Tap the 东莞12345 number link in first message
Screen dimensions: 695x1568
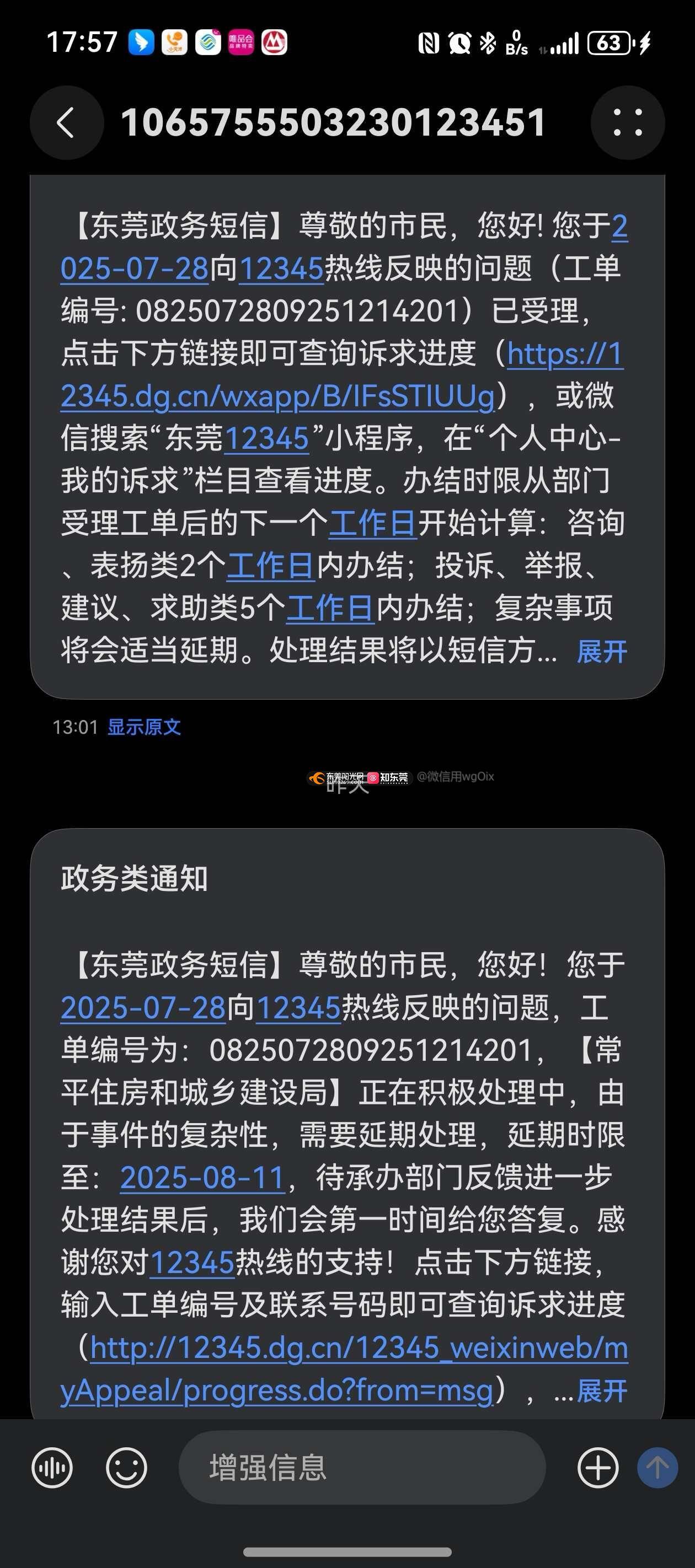pos(267,439)
